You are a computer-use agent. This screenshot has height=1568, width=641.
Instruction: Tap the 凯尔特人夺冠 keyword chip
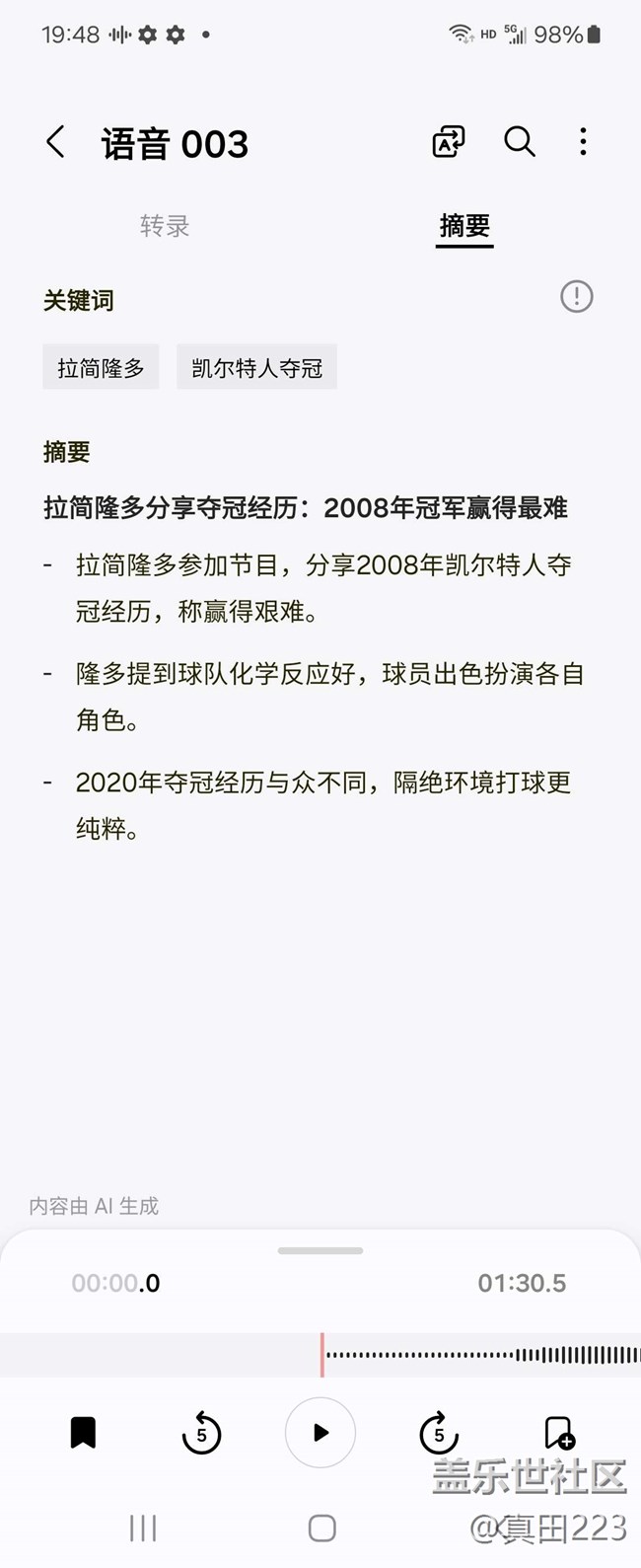pyautogui.click(x=256, y=367)
